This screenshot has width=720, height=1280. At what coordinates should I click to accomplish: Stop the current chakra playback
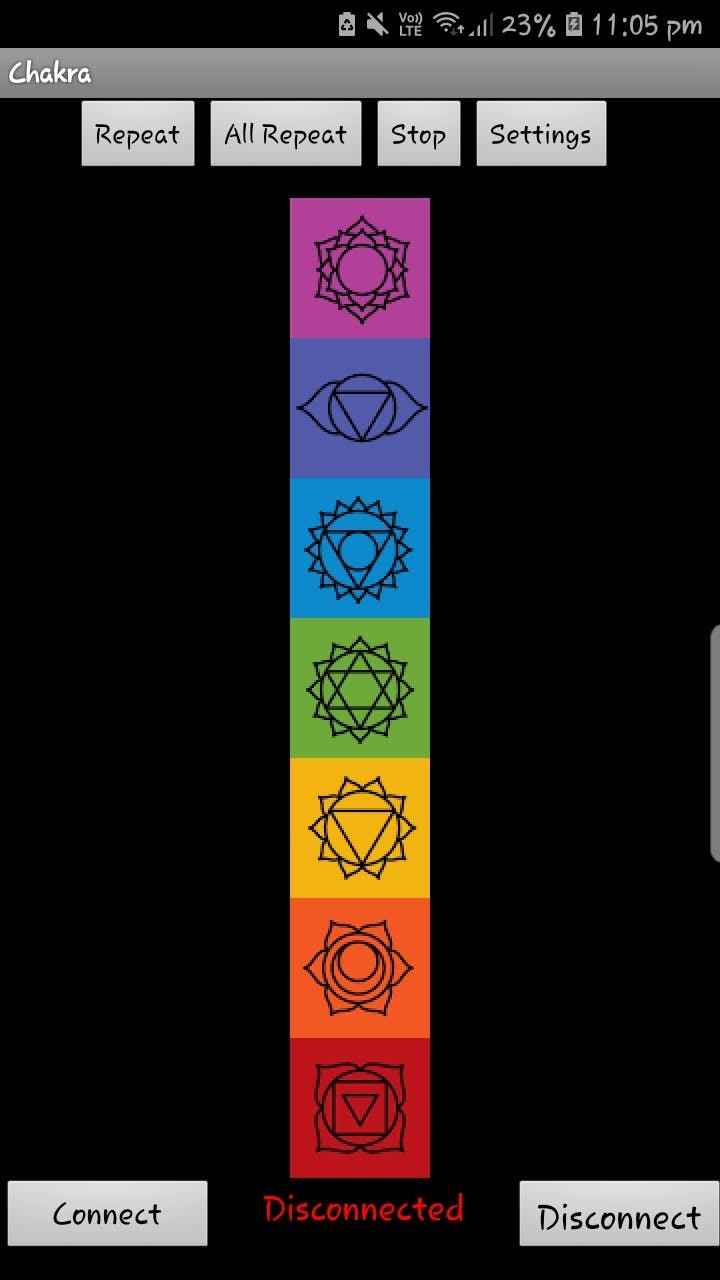(x=418, y=134)
